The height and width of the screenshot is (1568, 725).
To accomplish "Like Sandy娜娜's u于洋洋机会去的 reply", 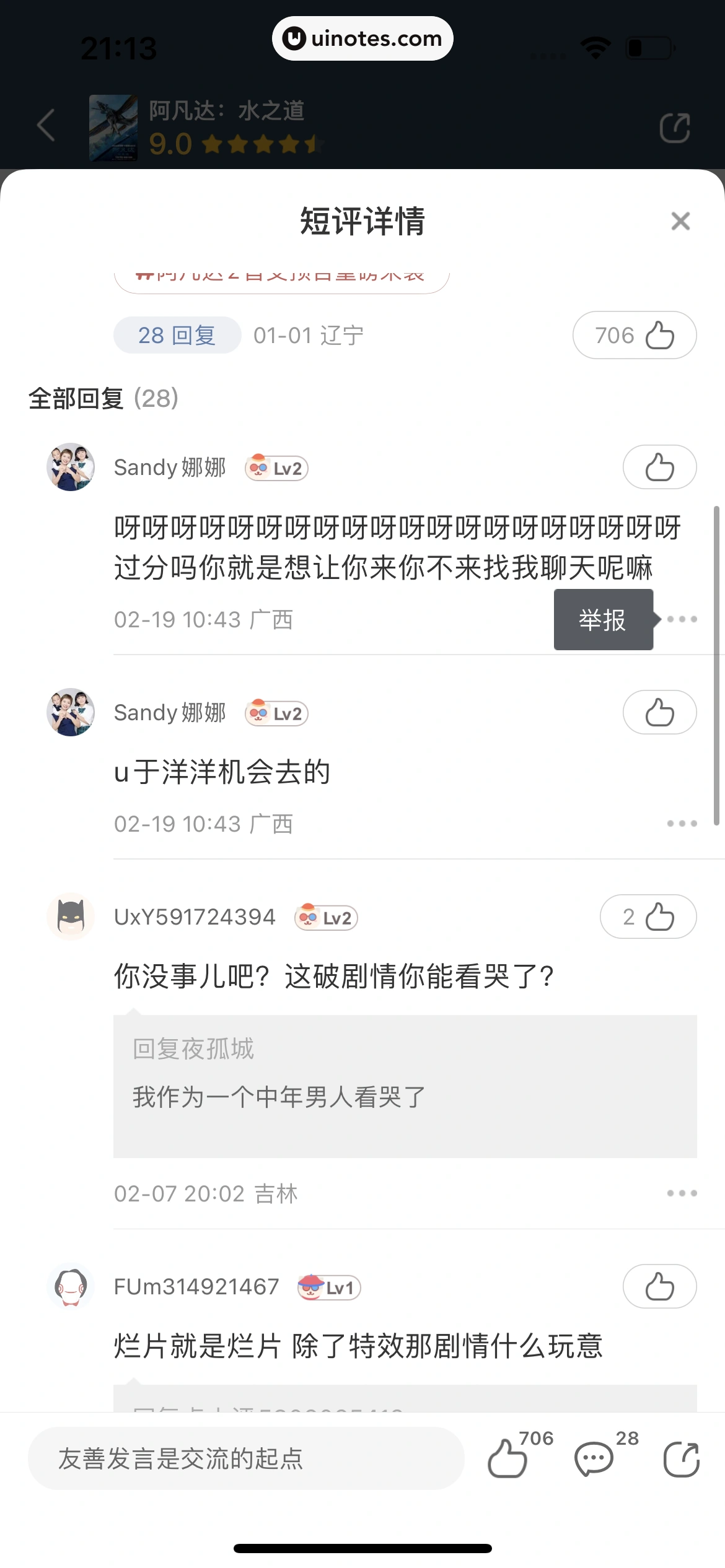I will click(x=659, y=712).
